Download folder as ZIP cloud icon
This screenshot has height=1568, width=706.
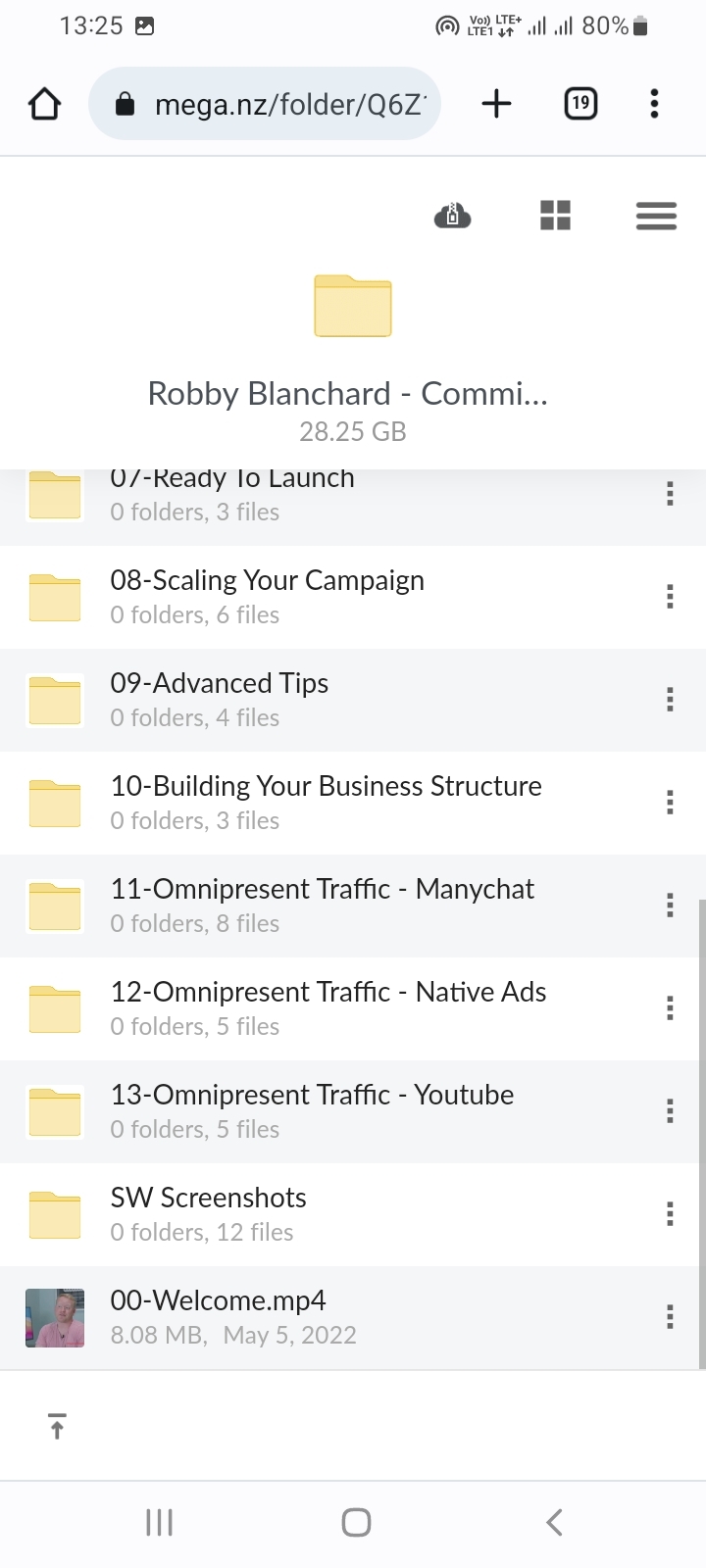pyautogui.click(x=452, y=216)
